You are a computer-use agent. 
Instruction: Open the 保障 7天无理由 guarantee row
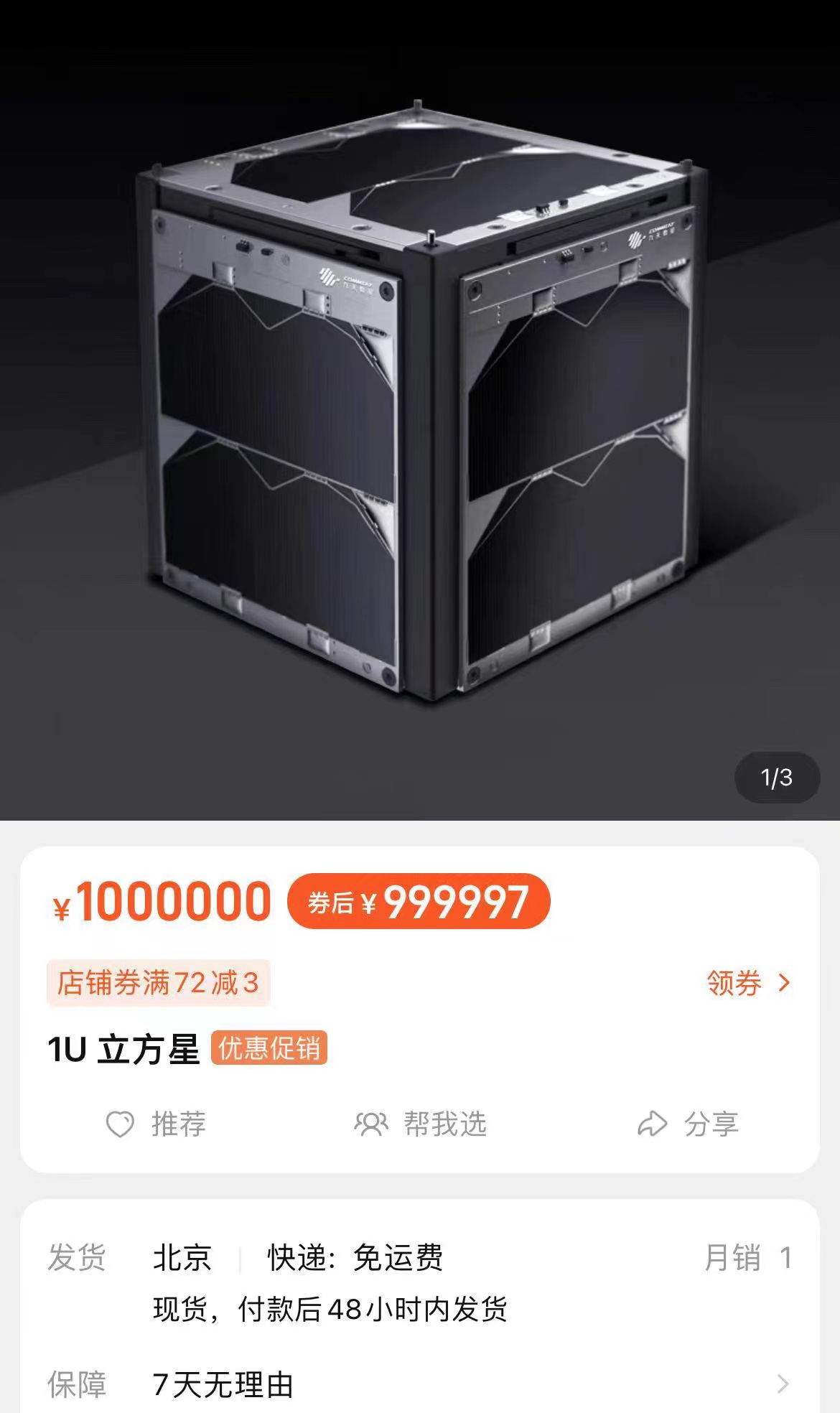coord(420,1384)
